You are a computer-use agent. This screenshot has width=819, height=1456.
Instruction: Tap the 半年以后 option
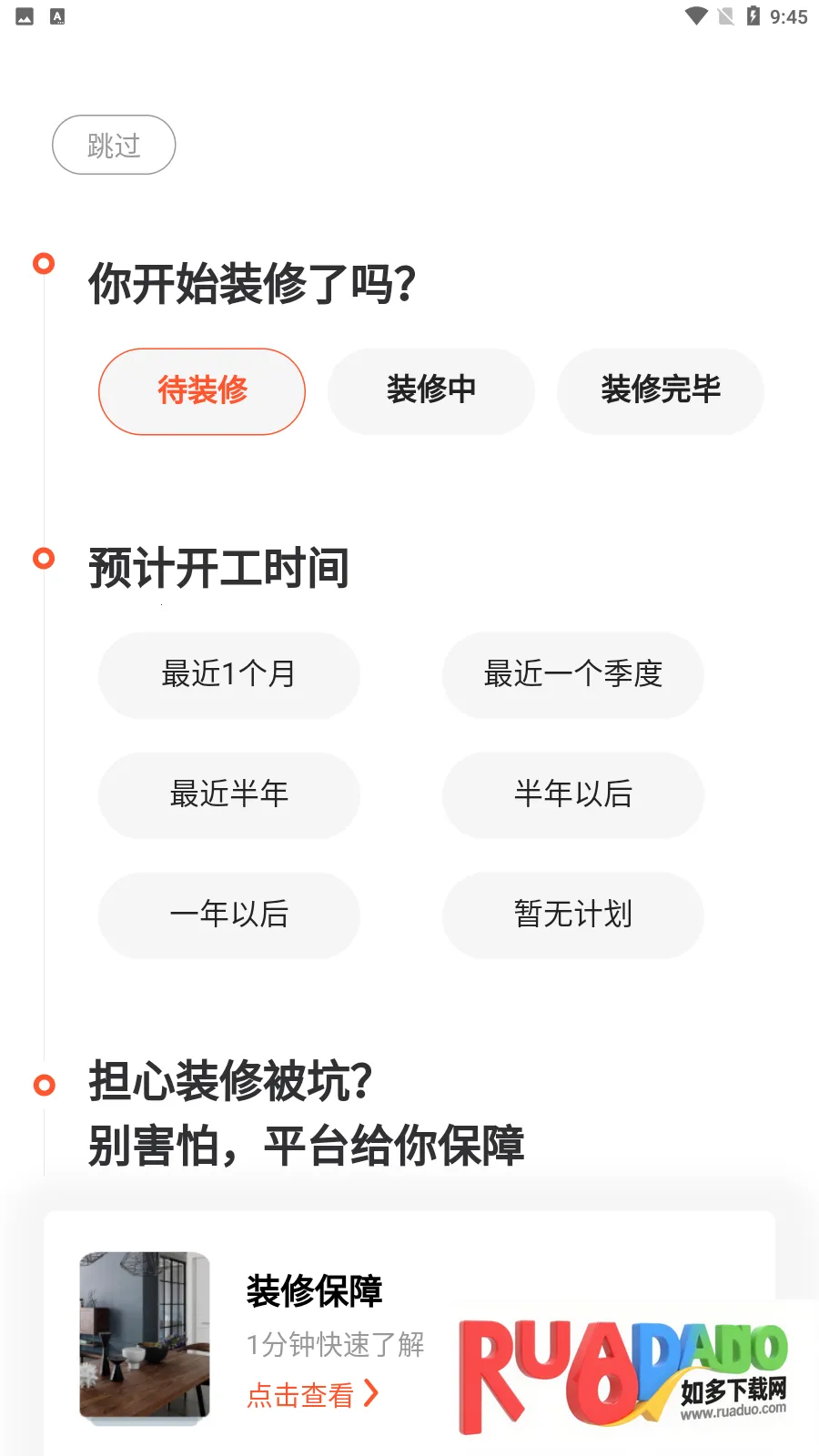click(x=573, y=794)
